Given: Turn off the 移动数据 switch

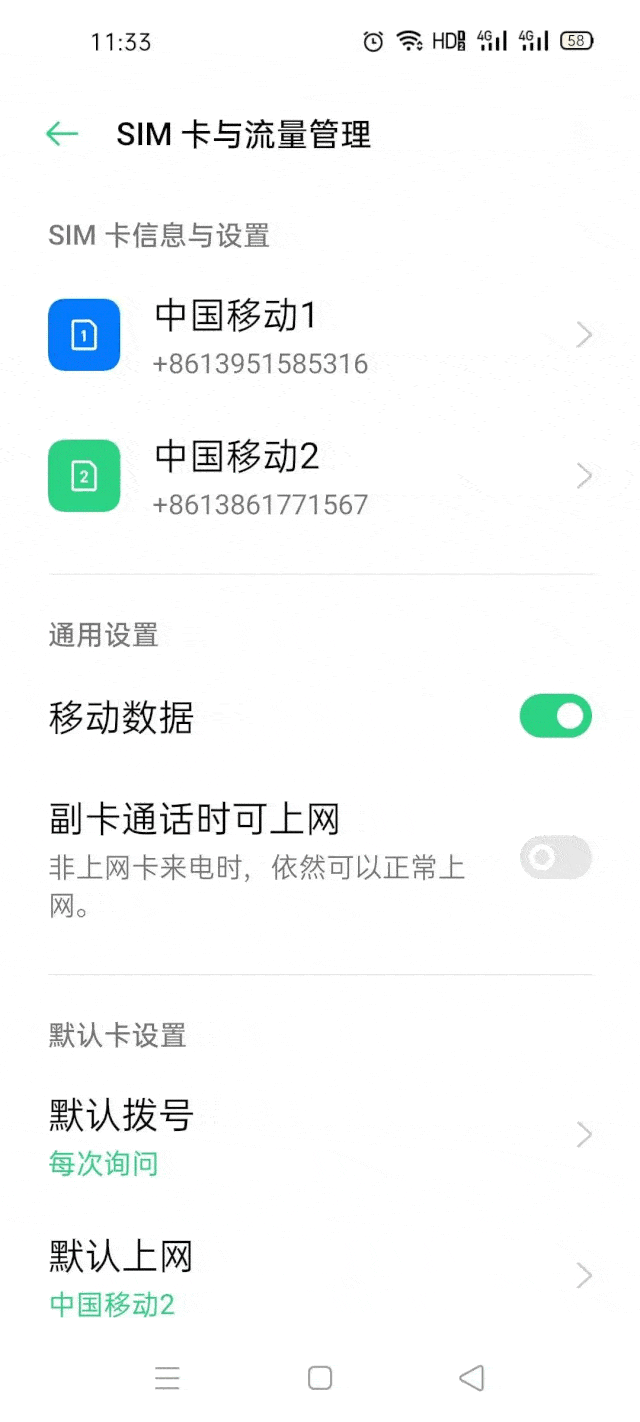Looking at the screenshot, I should [555, 717].
